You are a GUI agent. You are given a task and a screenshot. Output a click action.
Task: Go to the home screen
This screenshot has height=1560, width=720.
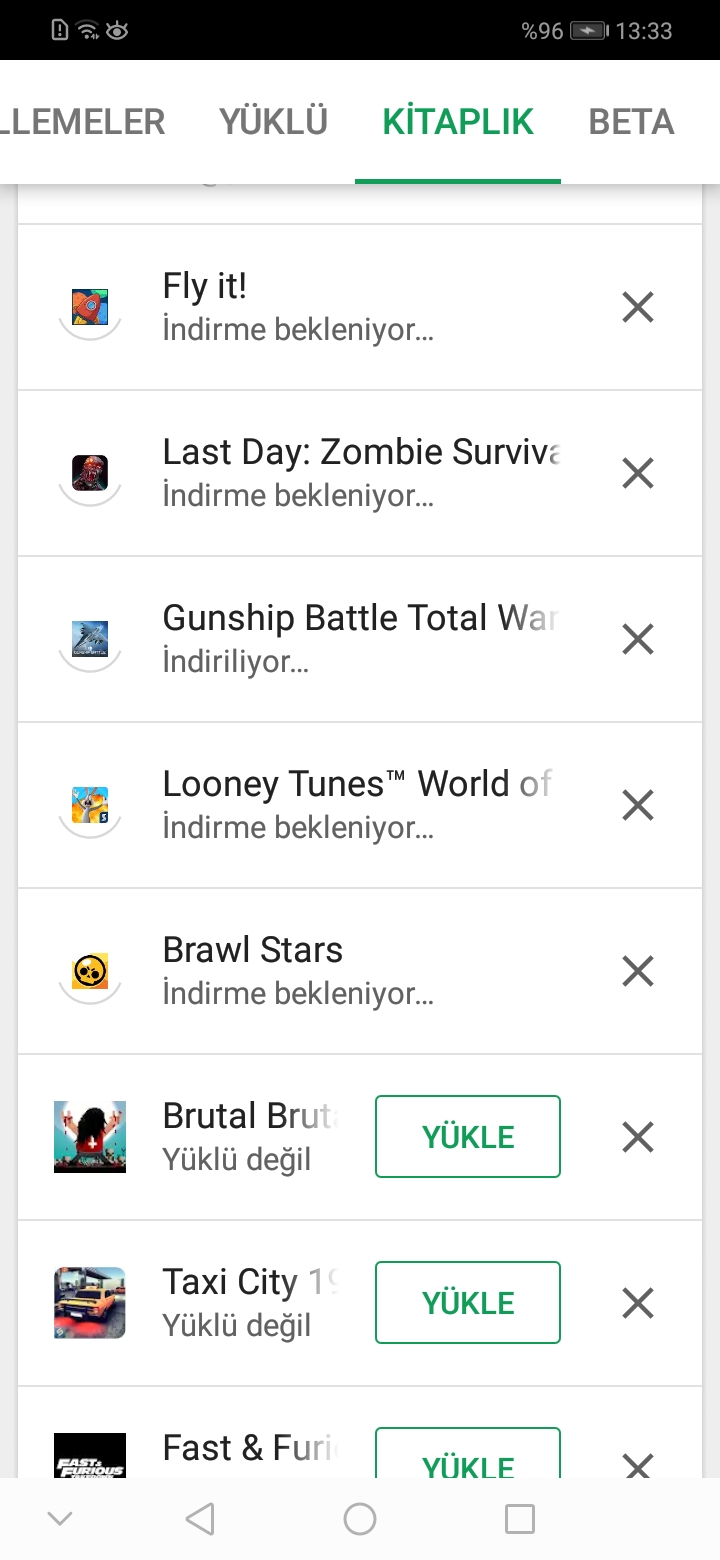[360, 1520]
